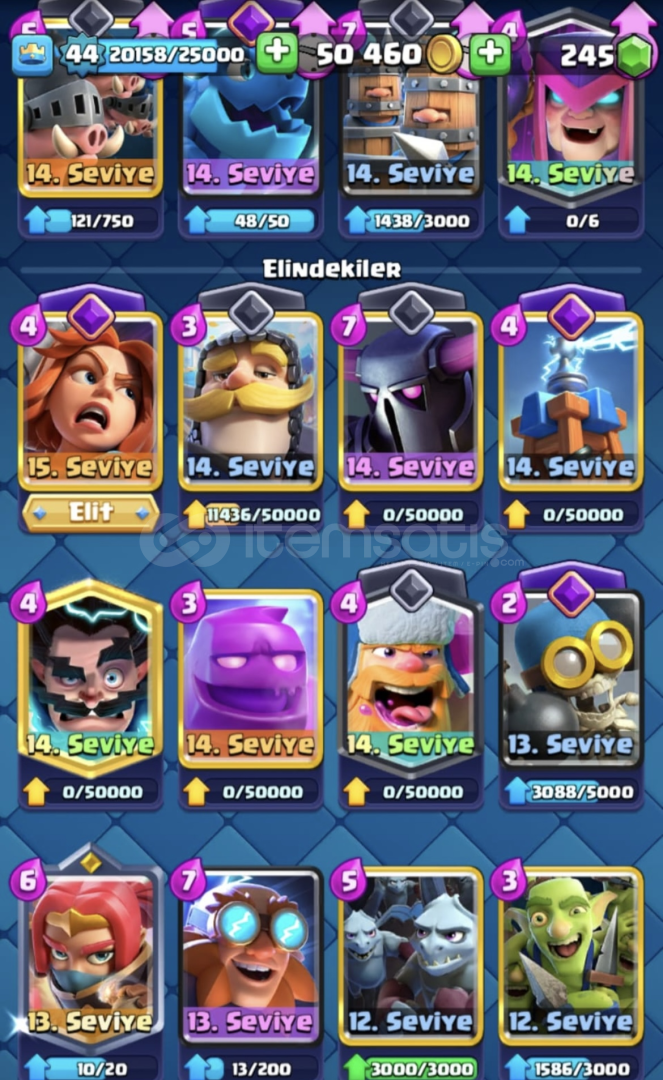The width and height of the screenshot is (663, 1080).
Task: Tap the green plus next to gold
Action: pos(490,54)
